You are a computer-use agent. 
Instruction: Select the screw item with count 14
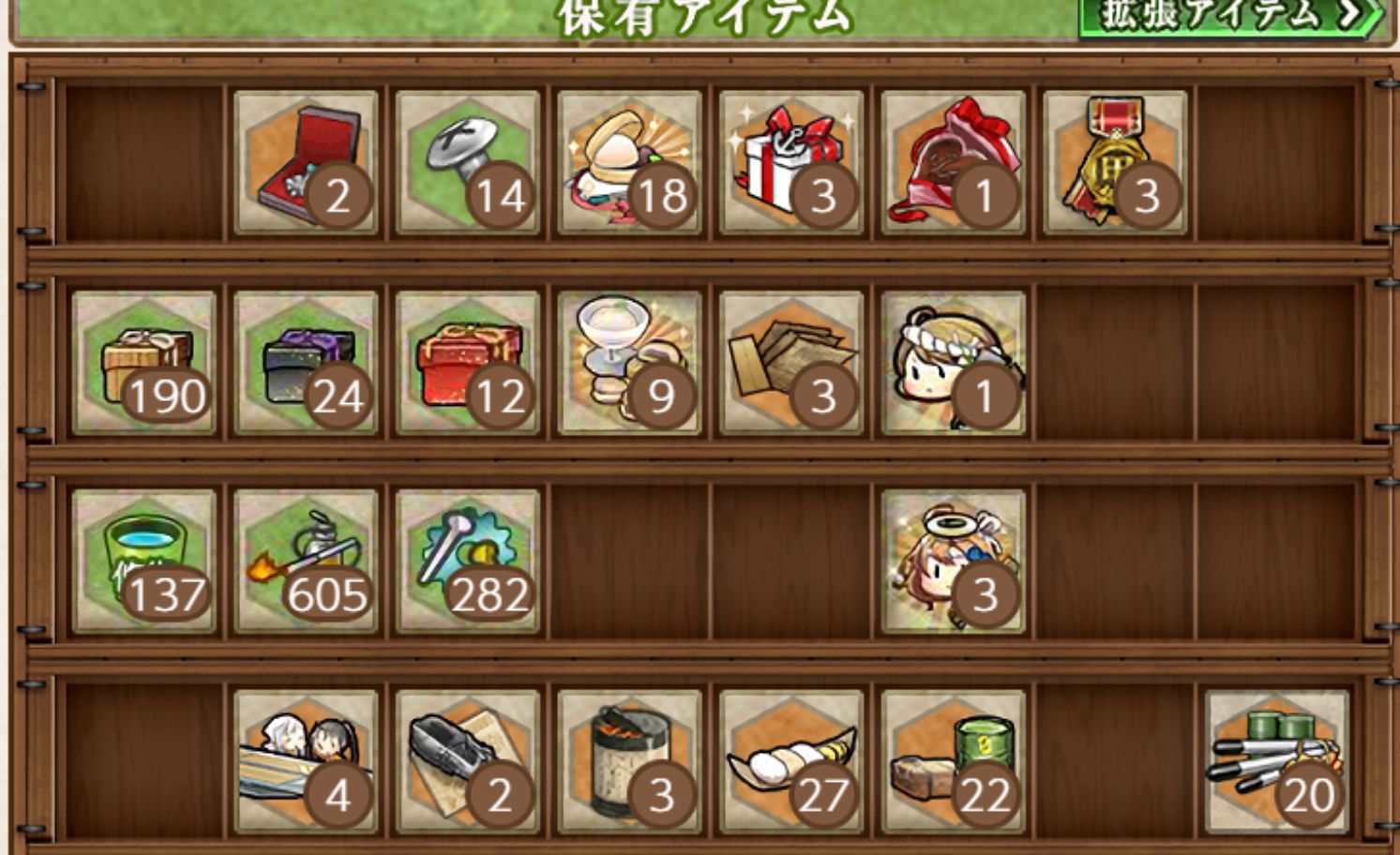468,162
